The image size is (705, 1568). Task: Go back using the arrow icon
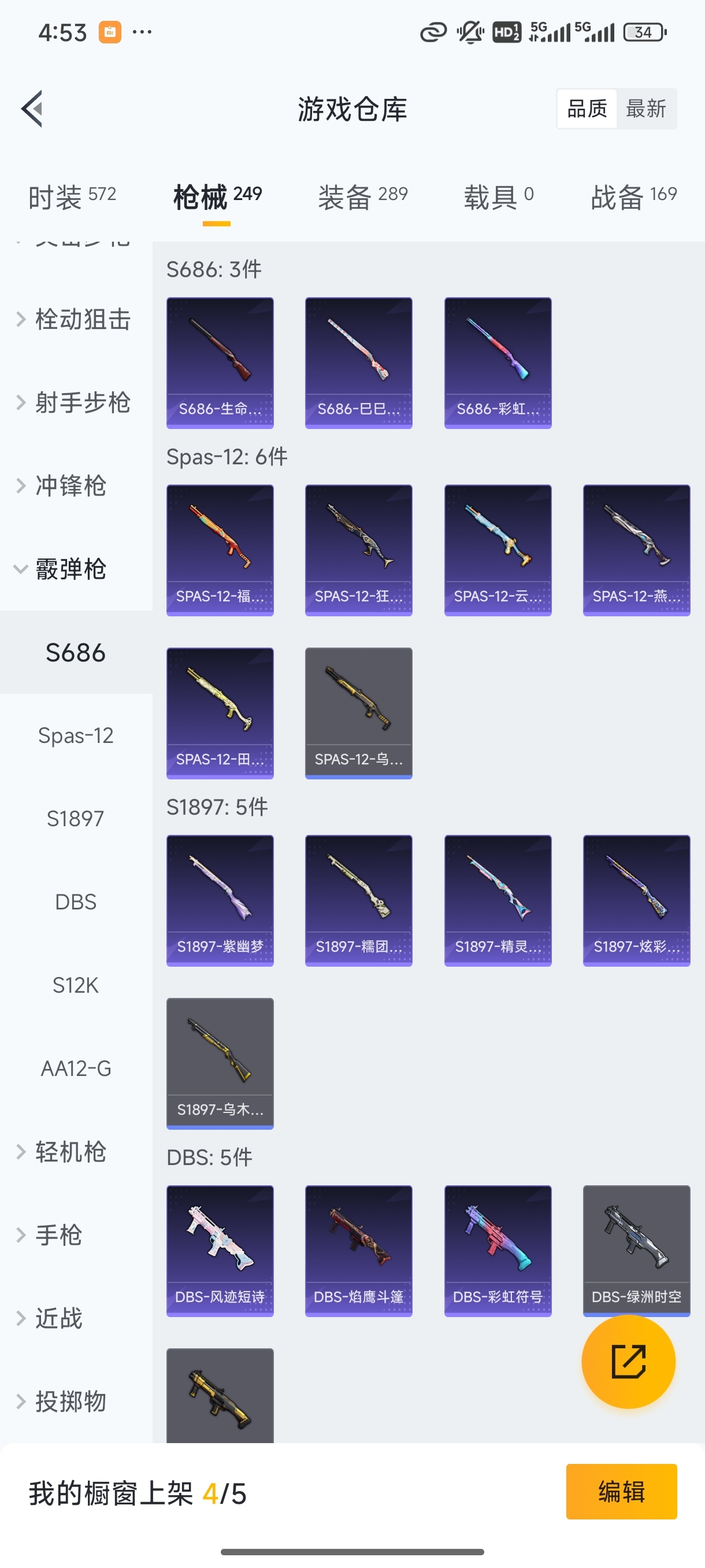click(32, 109)
